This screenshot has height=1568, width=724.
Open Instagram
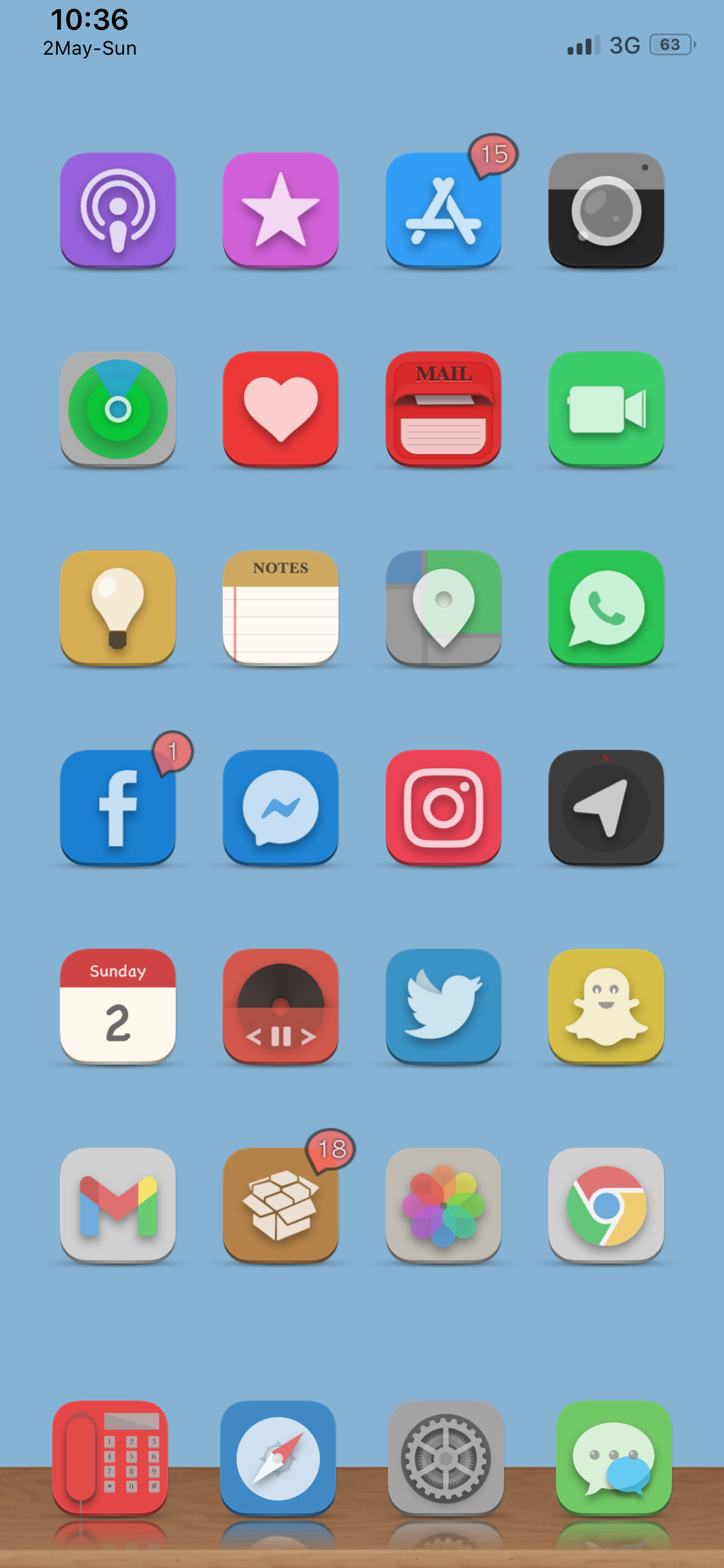[x=443, y=807]
